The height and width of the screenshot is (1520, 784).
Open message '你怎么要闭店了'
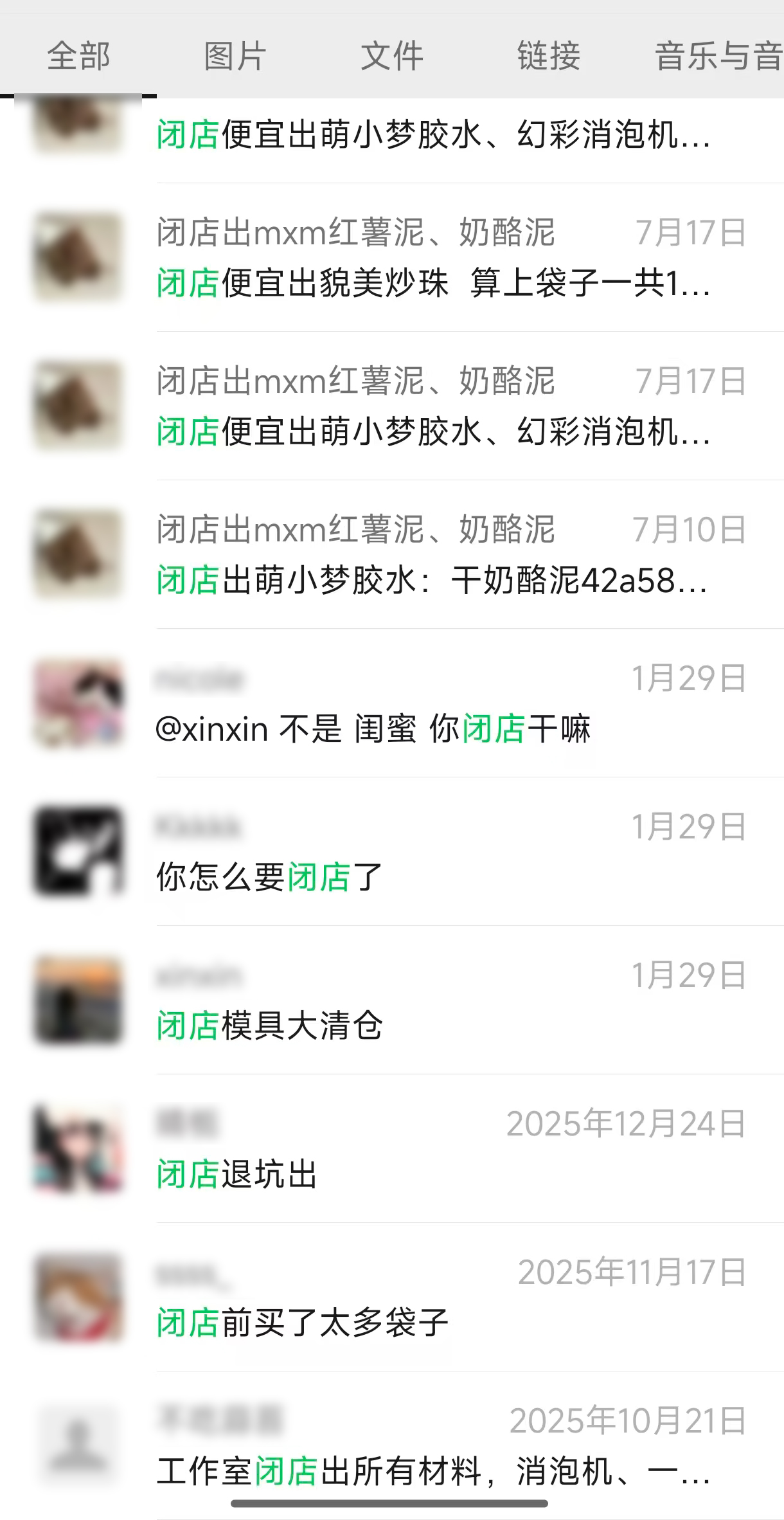392,851
